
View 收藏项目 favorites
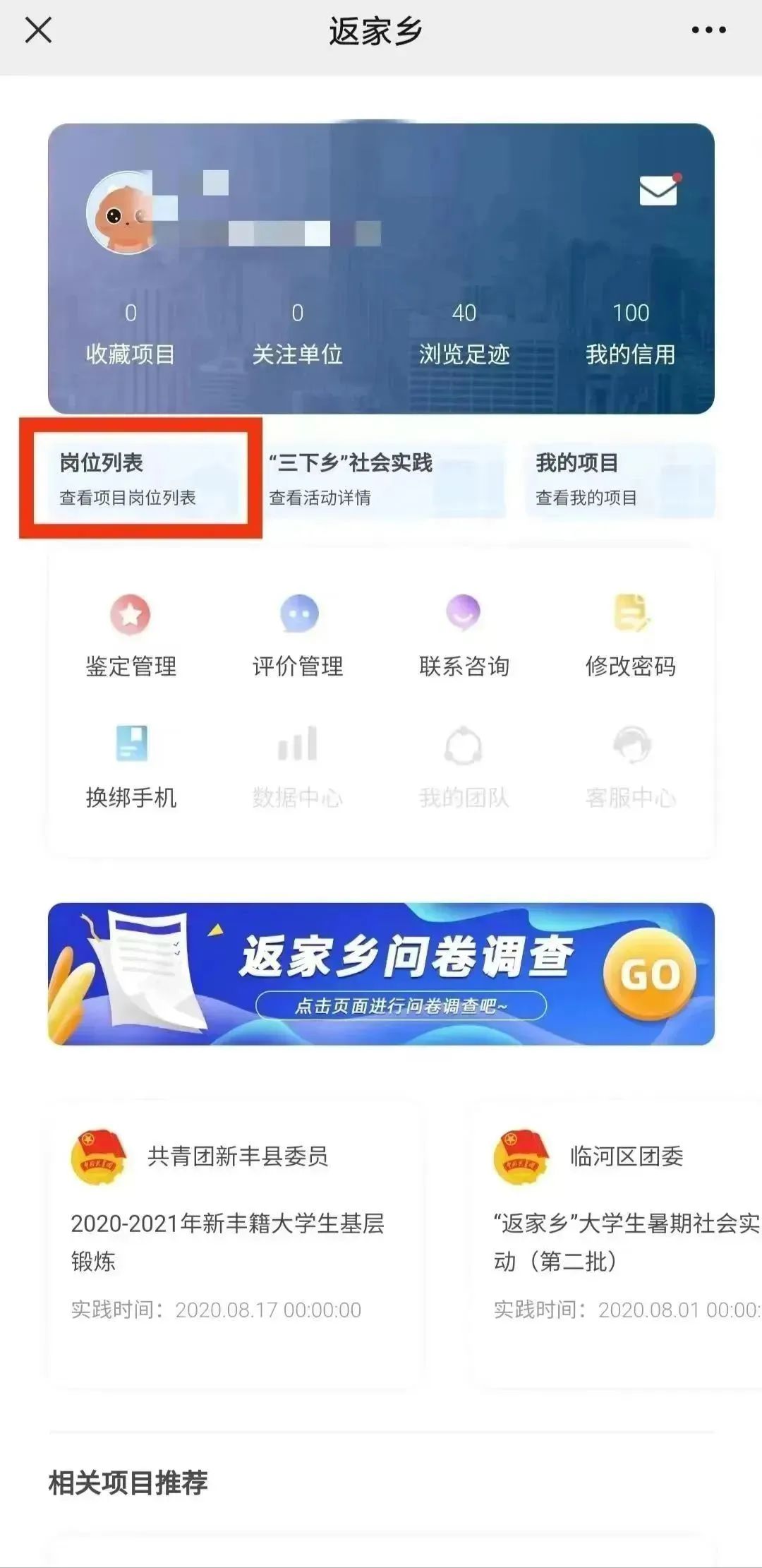pos(131,334)
